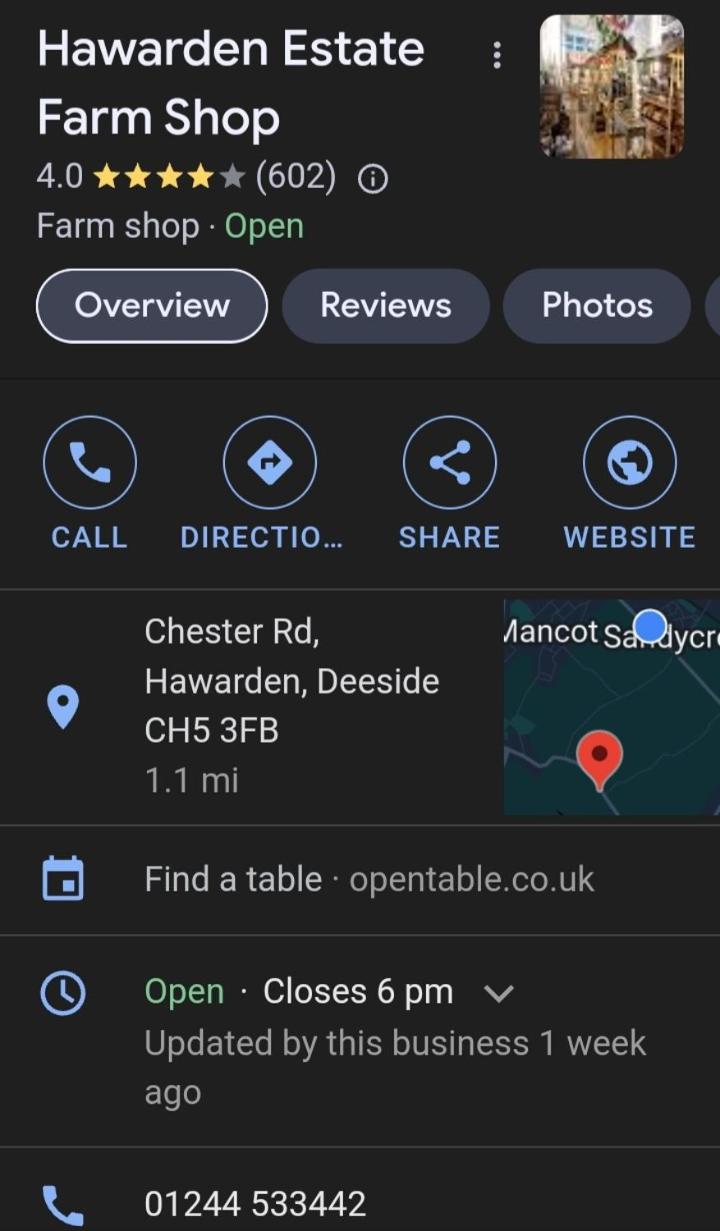
Task: Expand the opening hours chevron
Action: coord(498,993)
